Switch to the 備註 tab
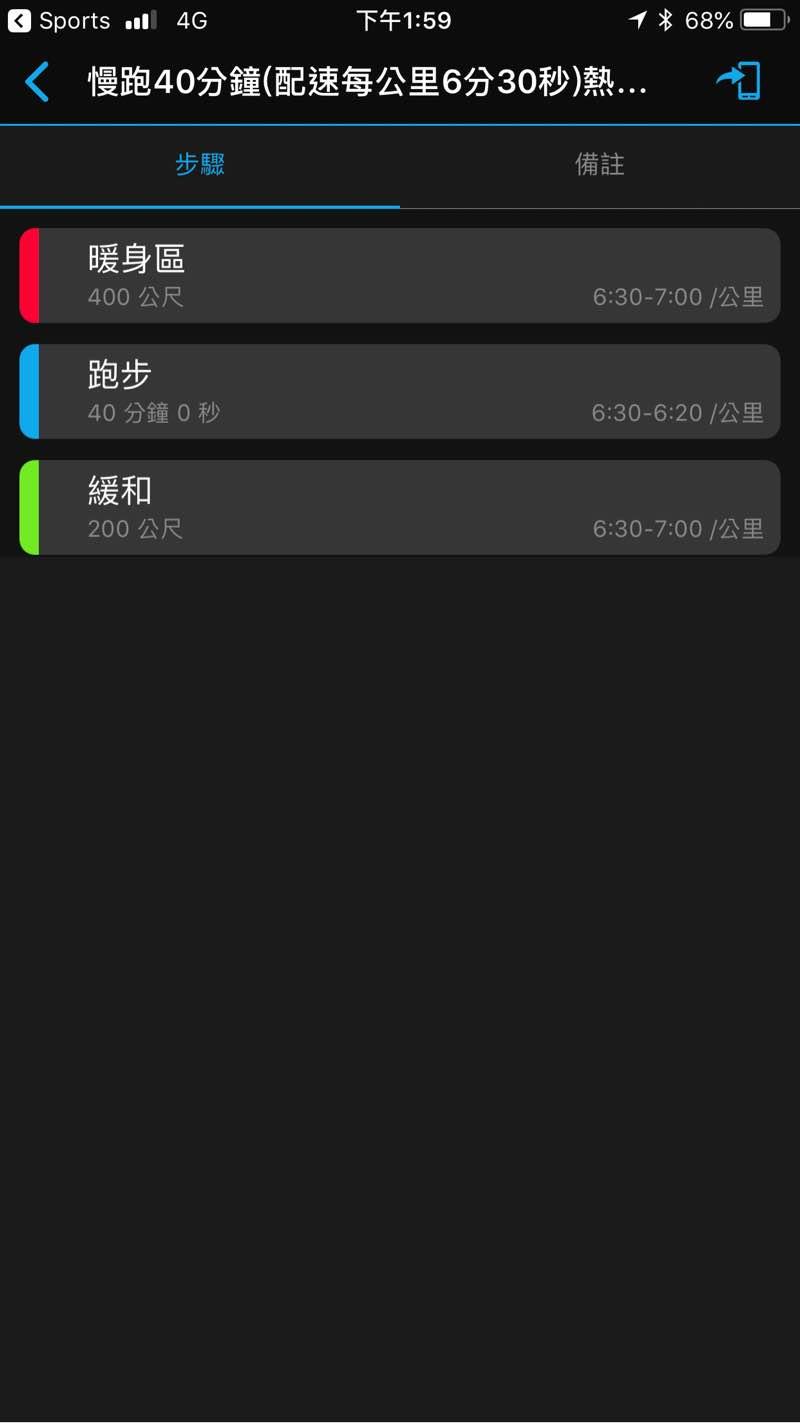 click(600, 165)
